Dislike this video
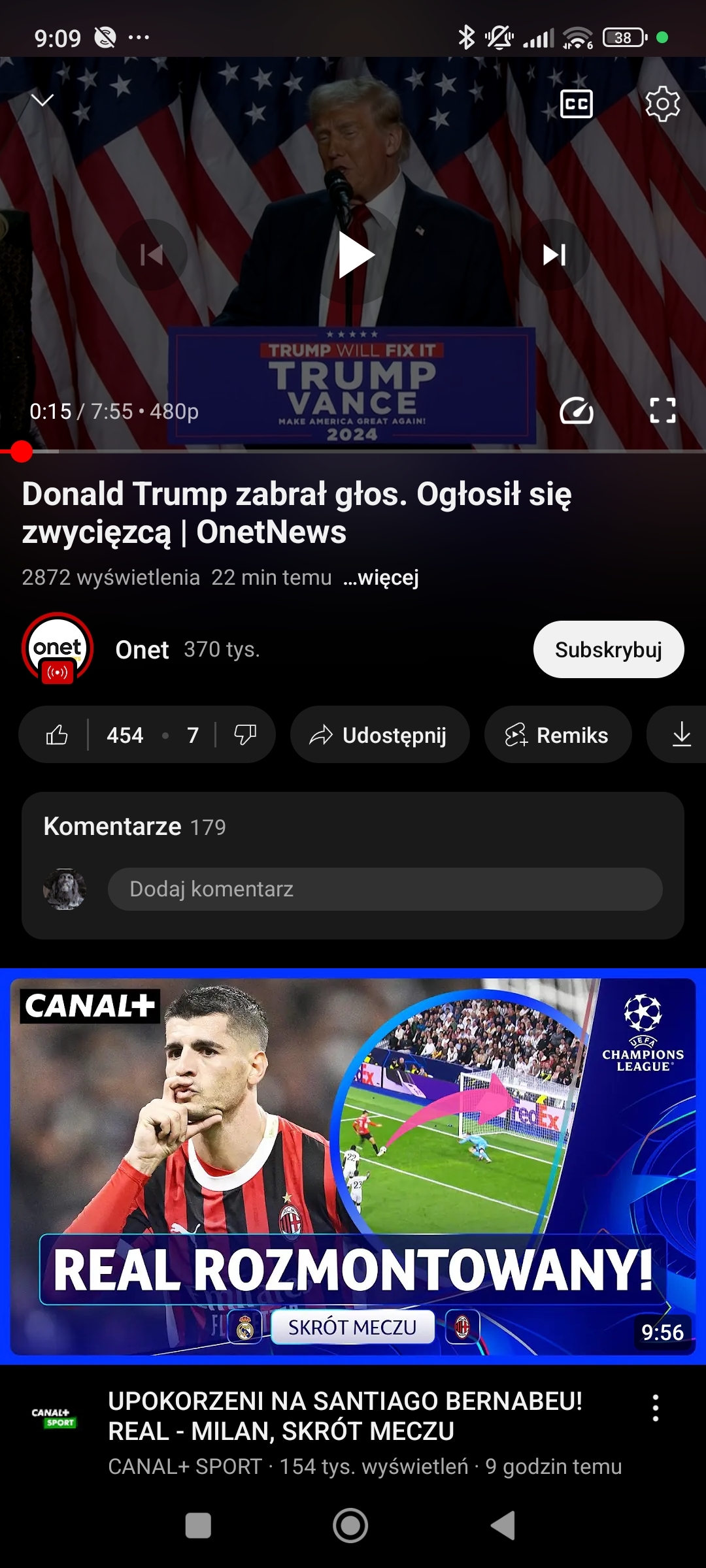706x1568 pixels. pyautogui.click(x=245, y=735)
